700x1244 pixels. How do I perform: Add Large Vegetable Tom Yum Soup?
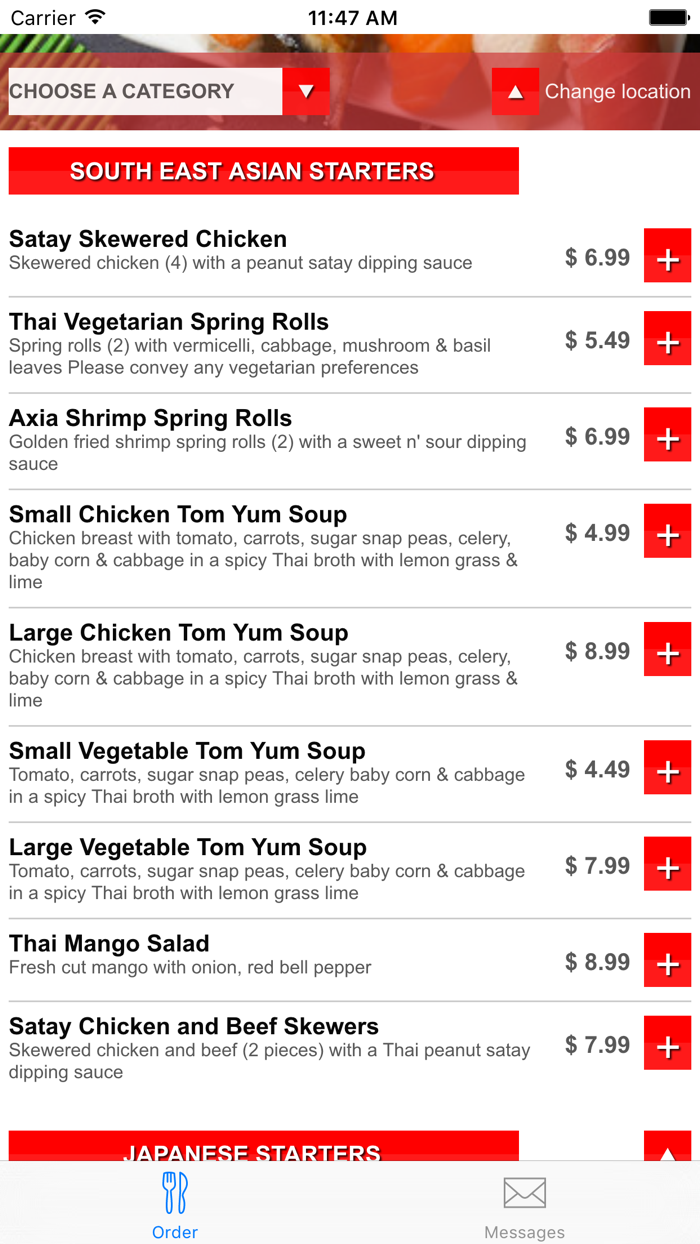coord(667,864)
